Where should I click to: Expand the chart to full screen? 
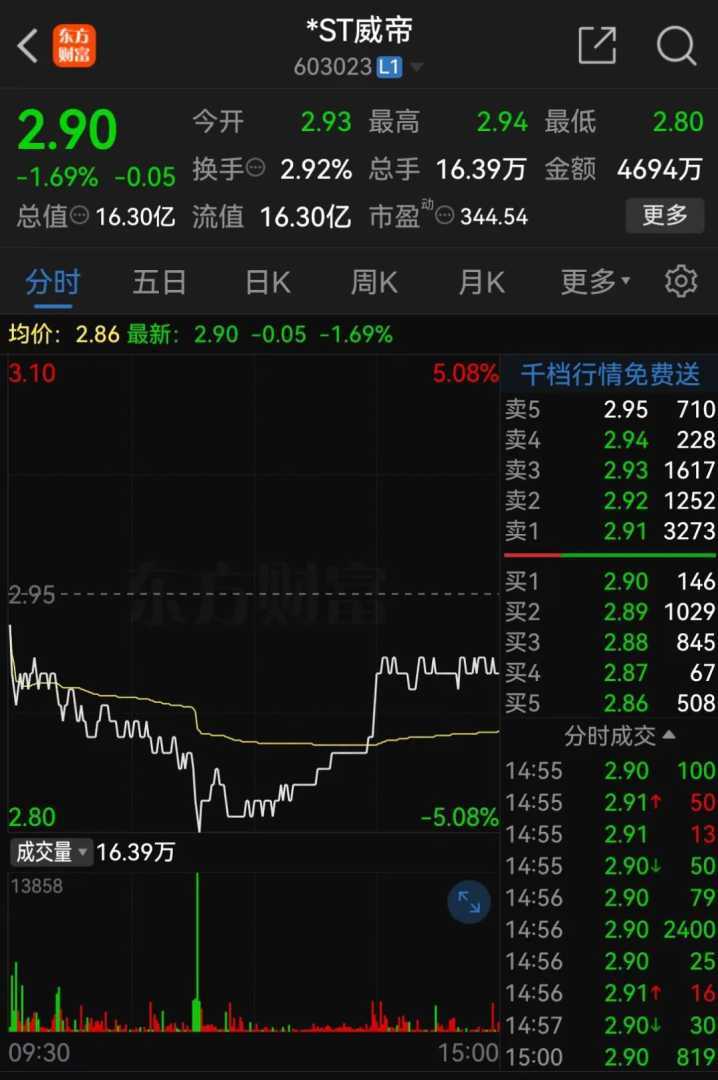[468, 903]
